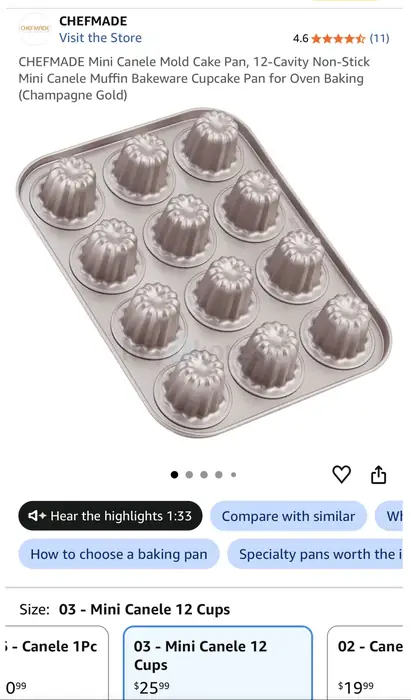Tap the CHEFMADE brand logo
The image size is (411, 700).
click(35, 29)
